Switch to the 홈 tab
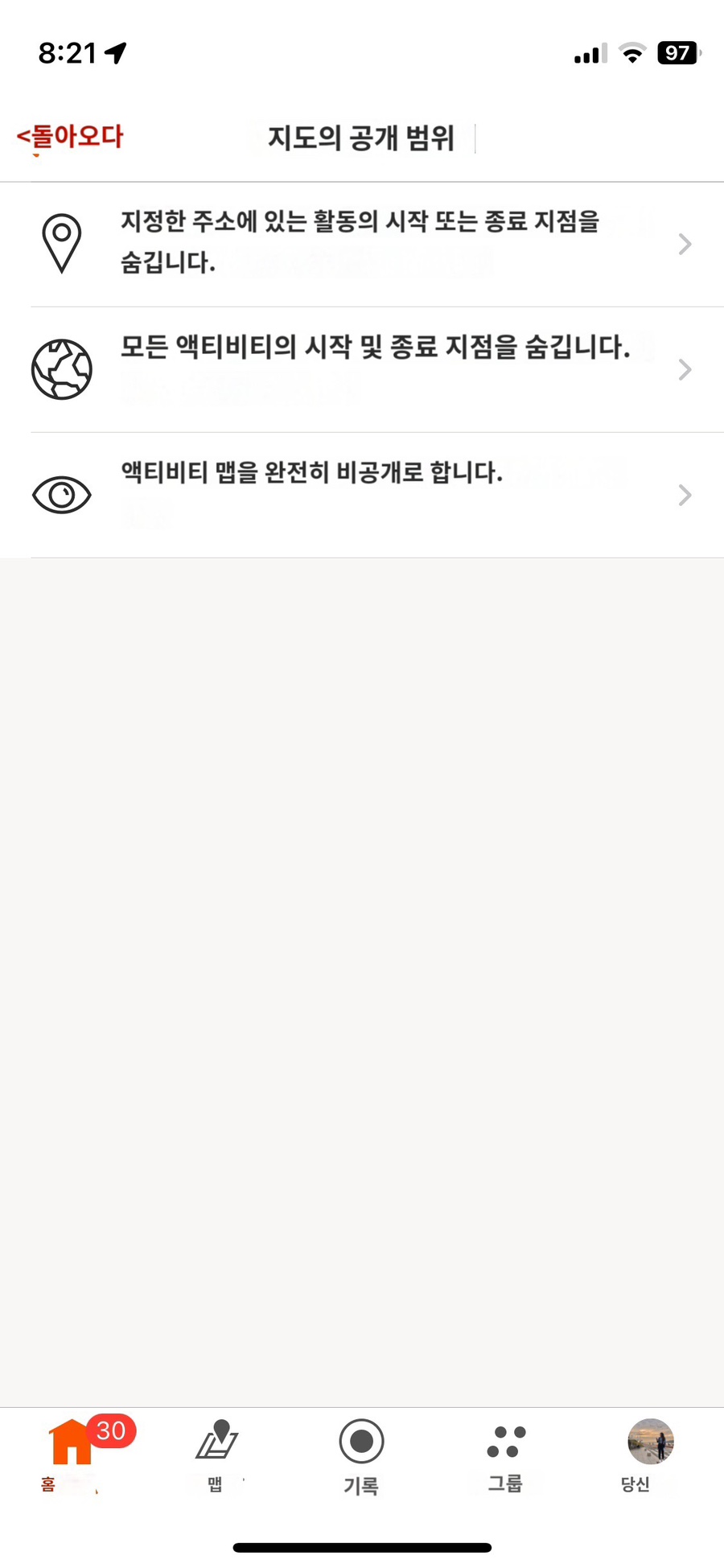The height and width of the screenshot is (1568, 724). (71, 1455)
